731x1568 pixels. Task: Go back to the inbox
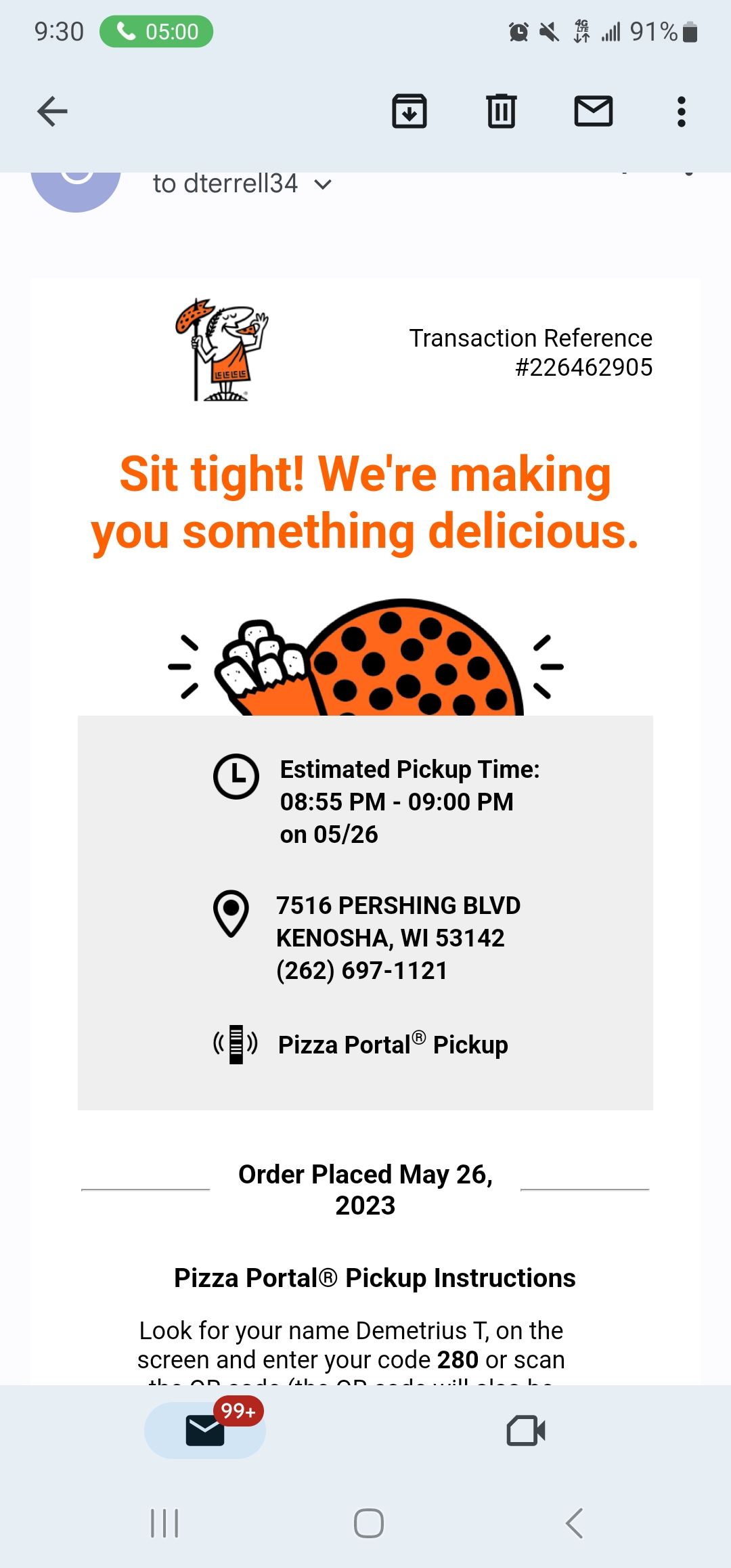coord(52,112)
